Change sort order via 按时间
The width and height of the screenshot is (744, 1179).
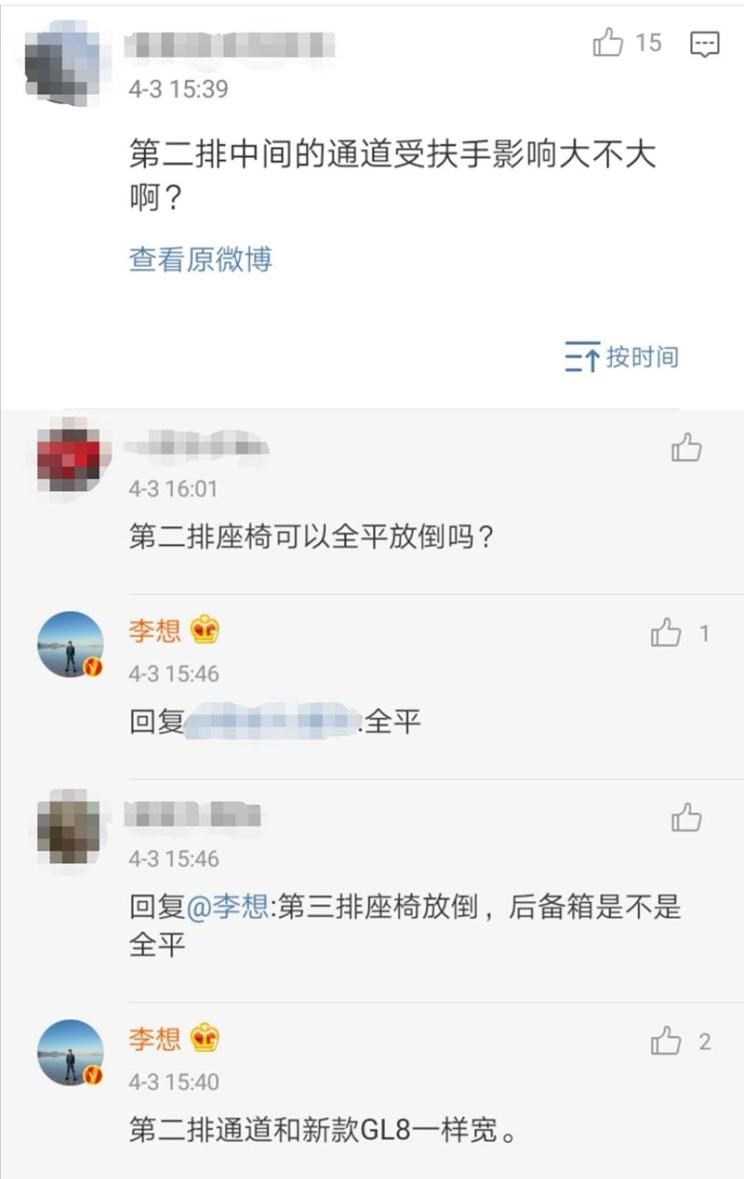pos(622,357)
